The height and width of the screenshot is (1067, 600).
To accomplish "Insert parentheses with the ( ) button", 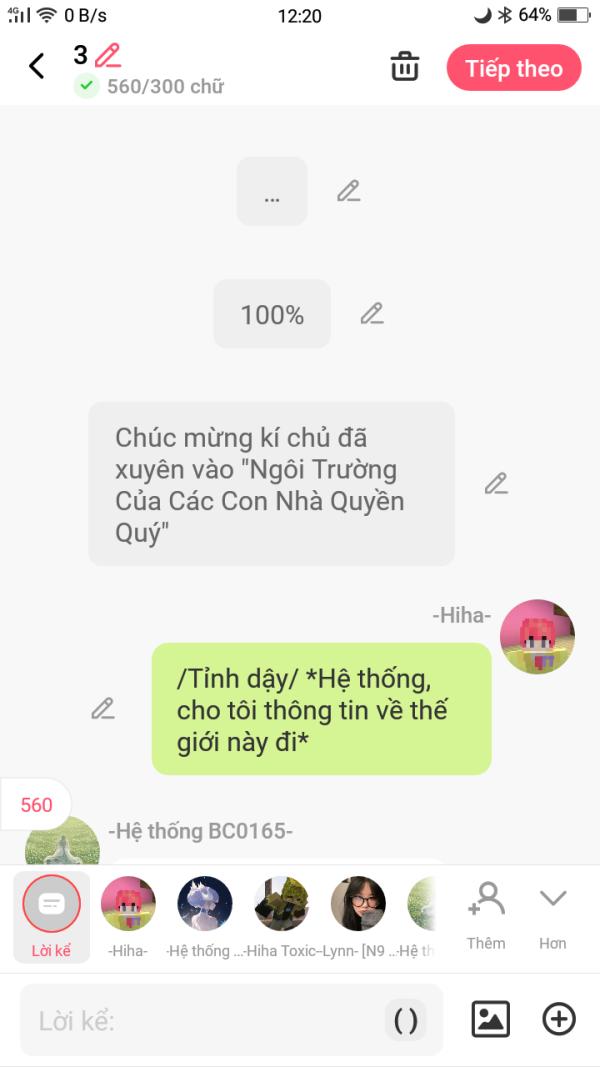I will pos(405,1020).
